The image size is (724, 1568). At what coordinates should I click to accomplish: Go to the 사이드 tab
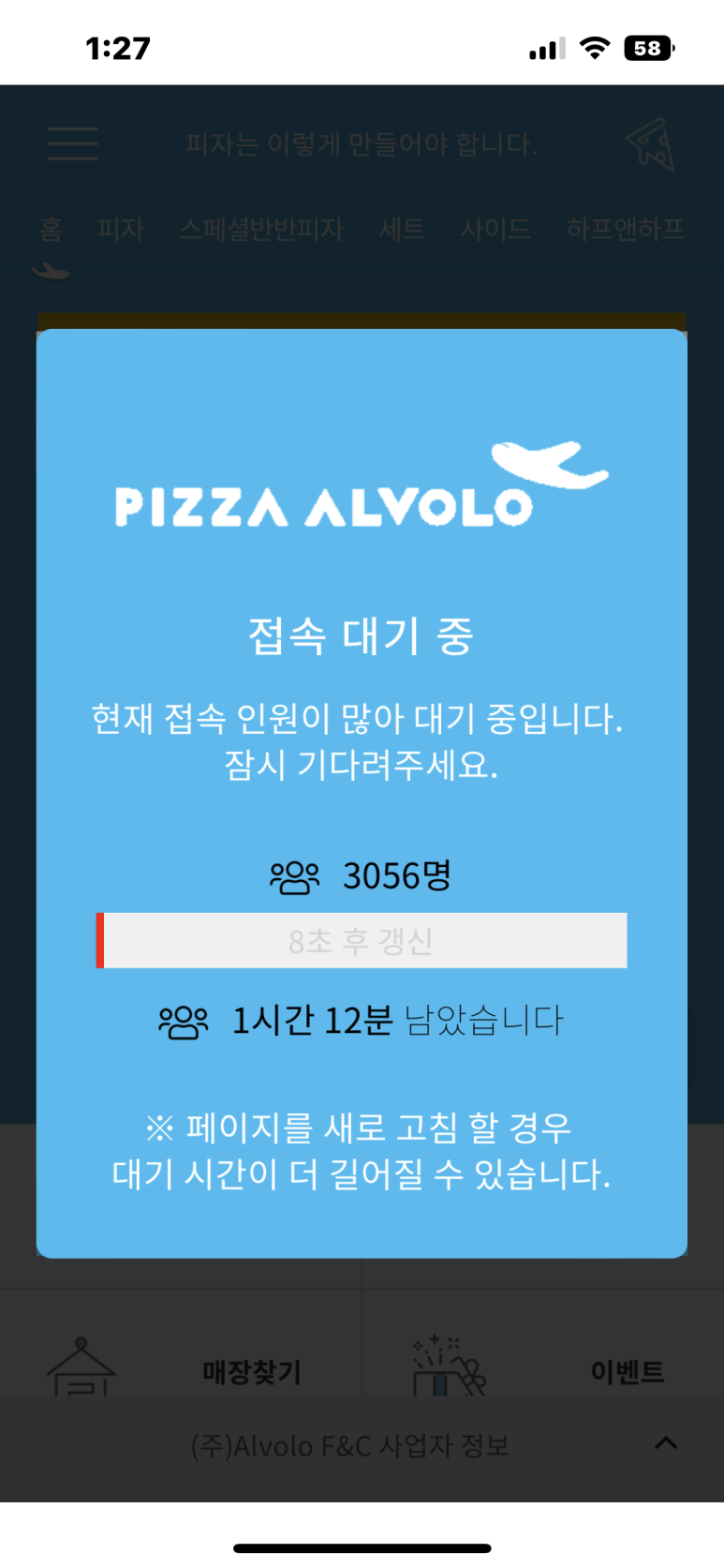[495, 229]
